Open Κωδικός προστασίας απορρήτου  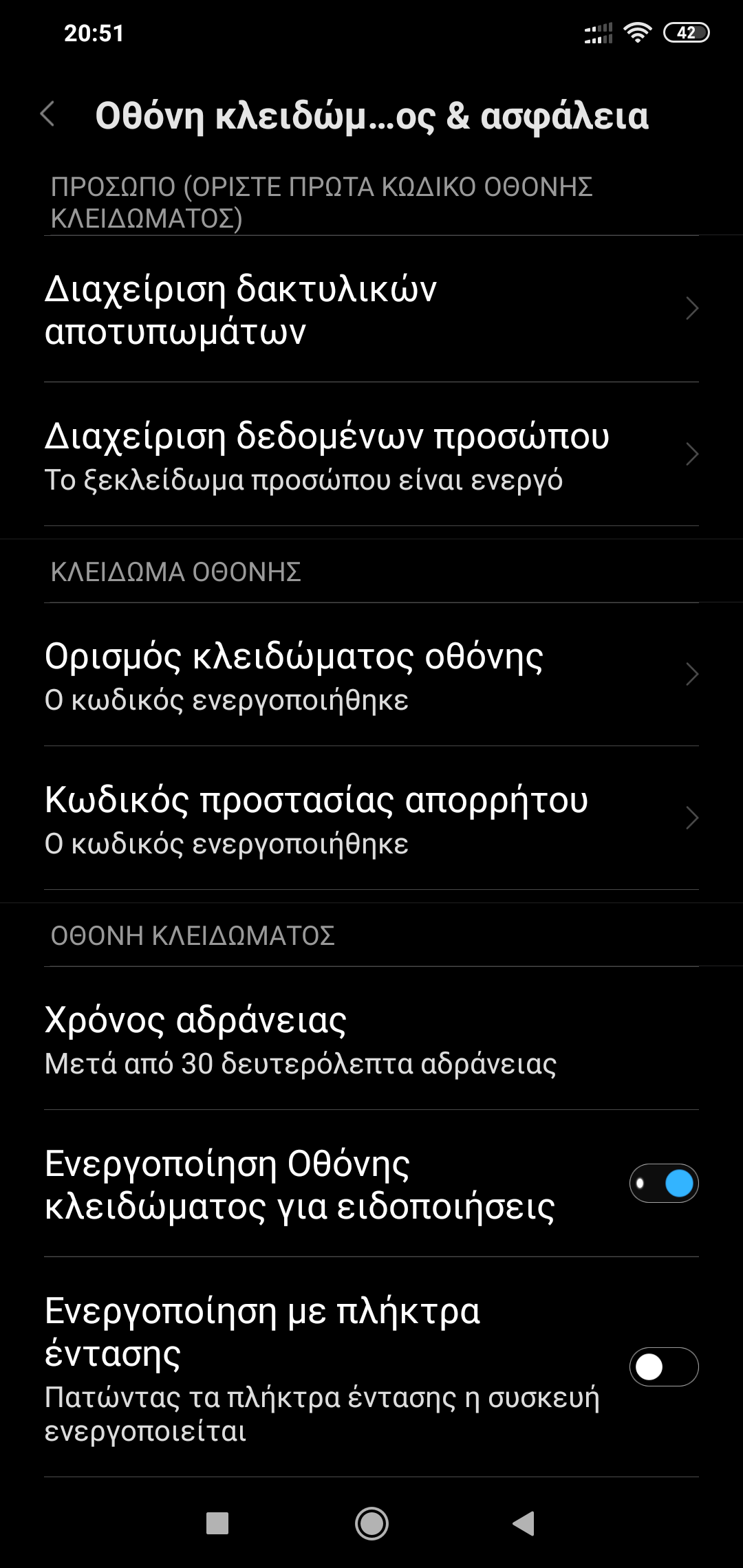371,819
